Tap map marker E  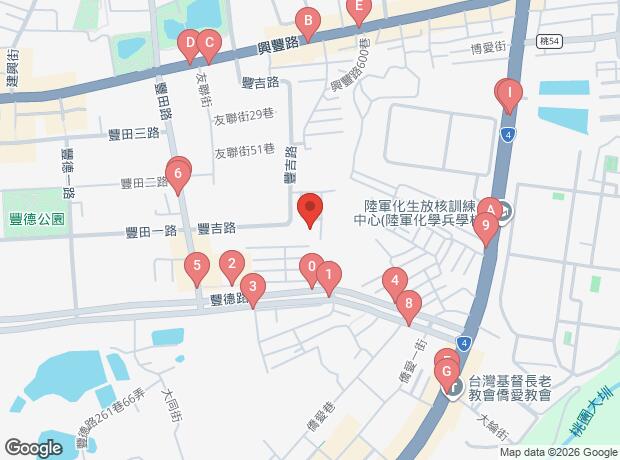click(358, 8)
